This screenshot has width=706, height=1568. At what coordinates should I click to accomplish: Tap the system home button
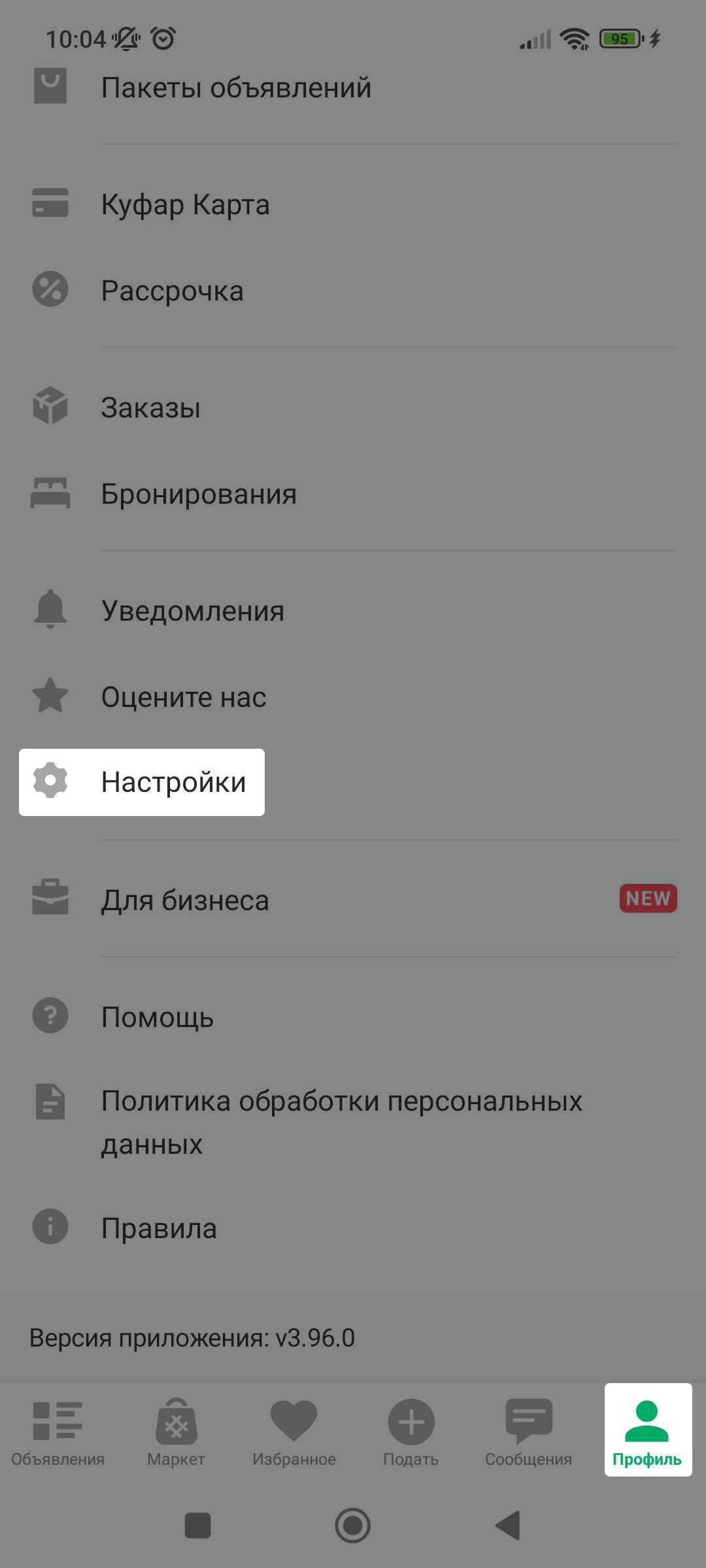point(353,1526)
